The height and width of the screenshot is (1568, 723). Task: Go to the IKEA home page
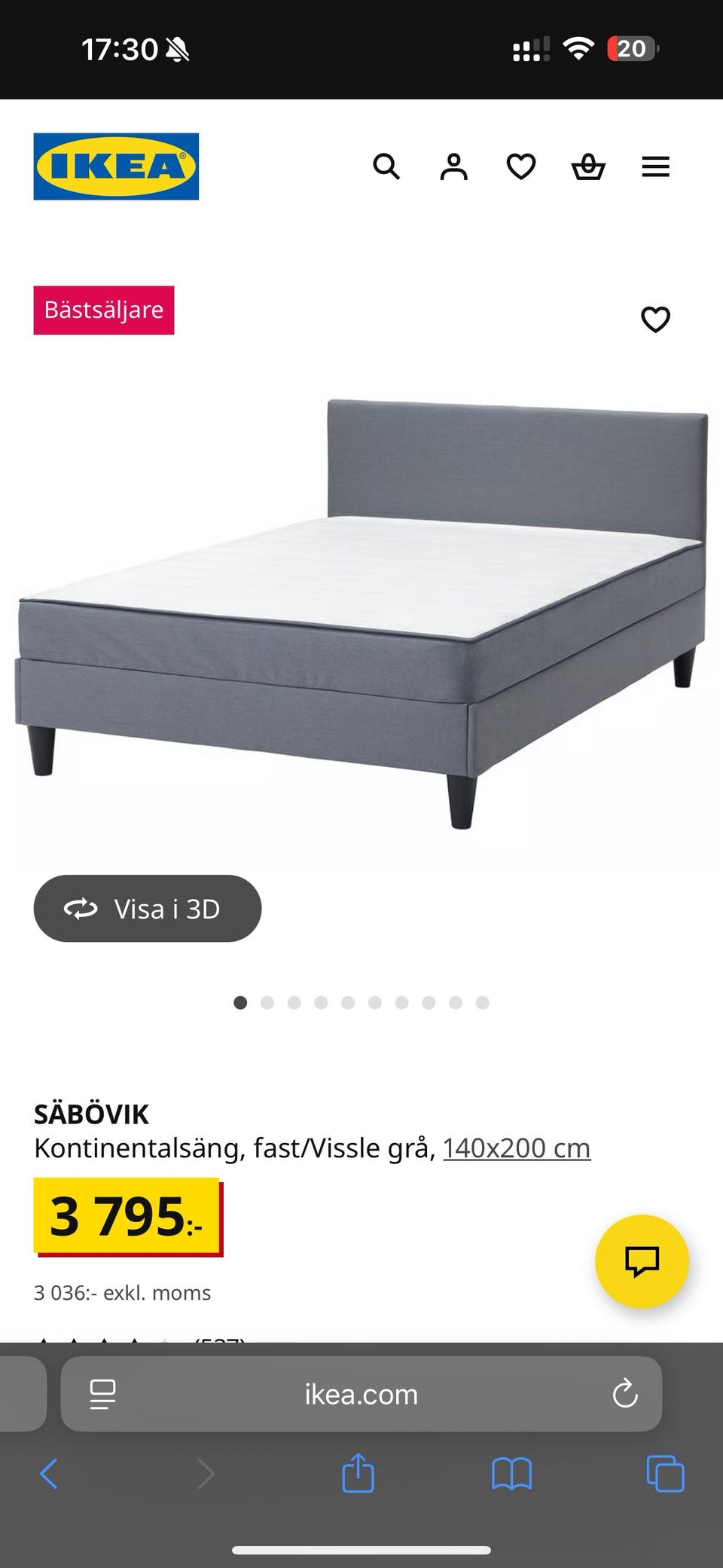pyautogui.click(x=116, y=167)
